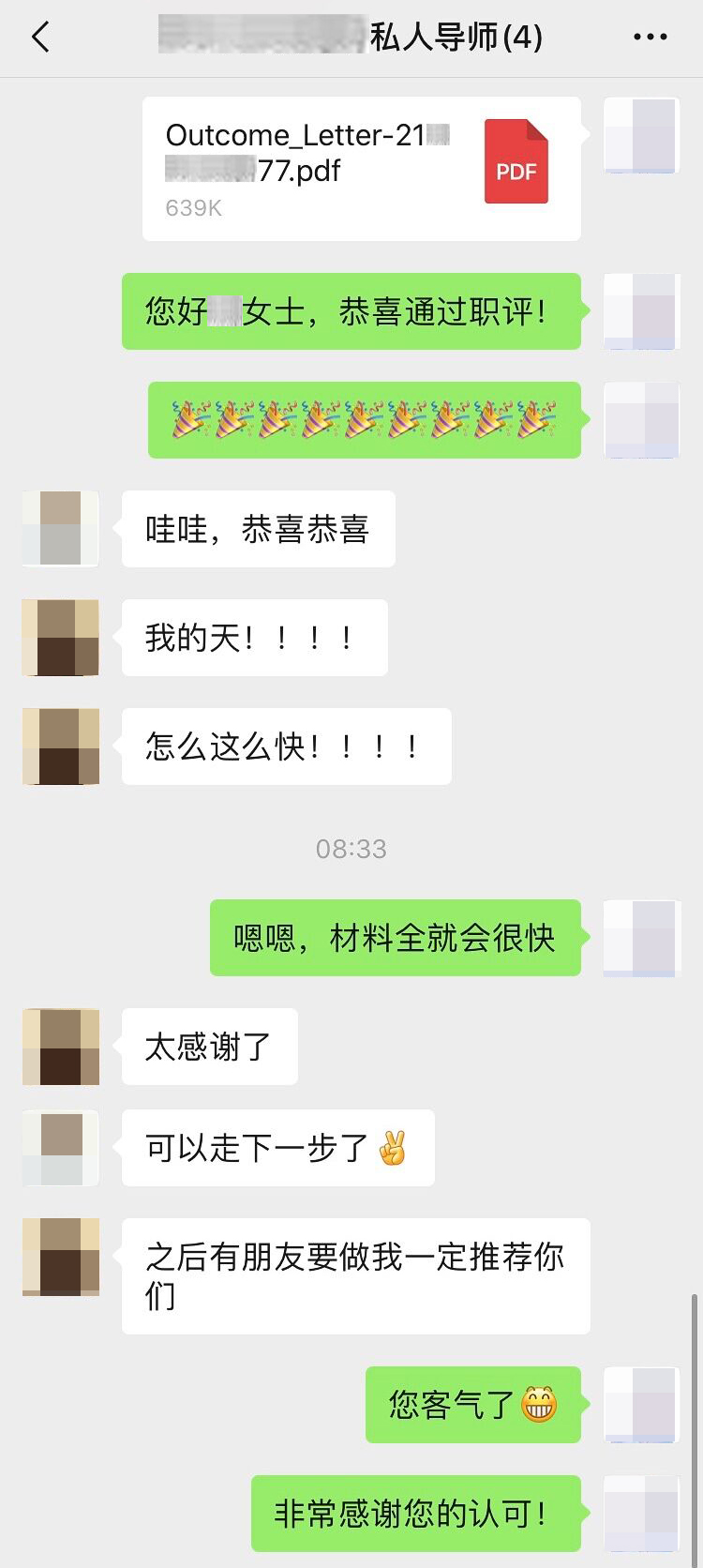The height and width of the screenshot is (1568, 703).
Task: Open avatar beside "嗯嗯，材料全就会很快"
Action: click(x=641, y=938)
